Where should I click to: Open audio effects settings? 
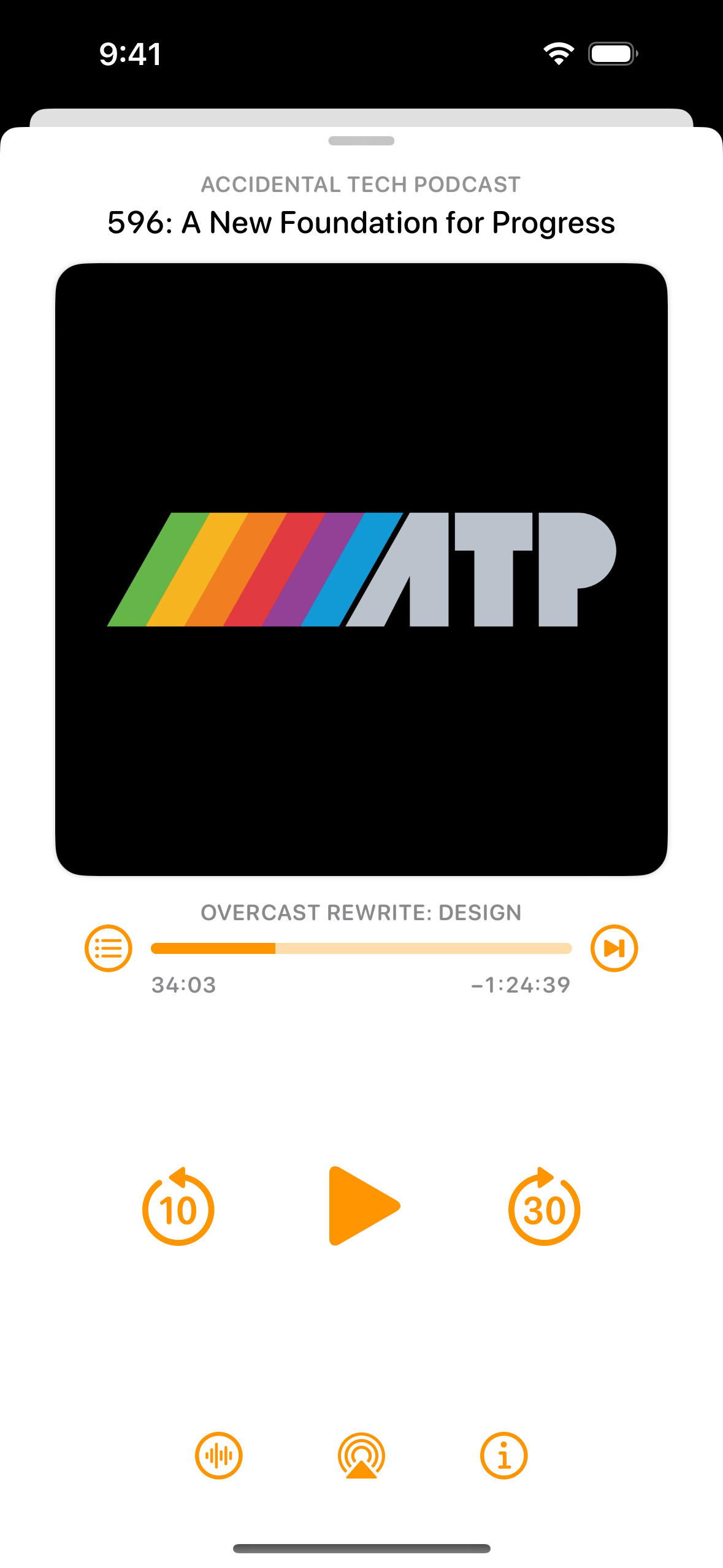click(219, 1456)
